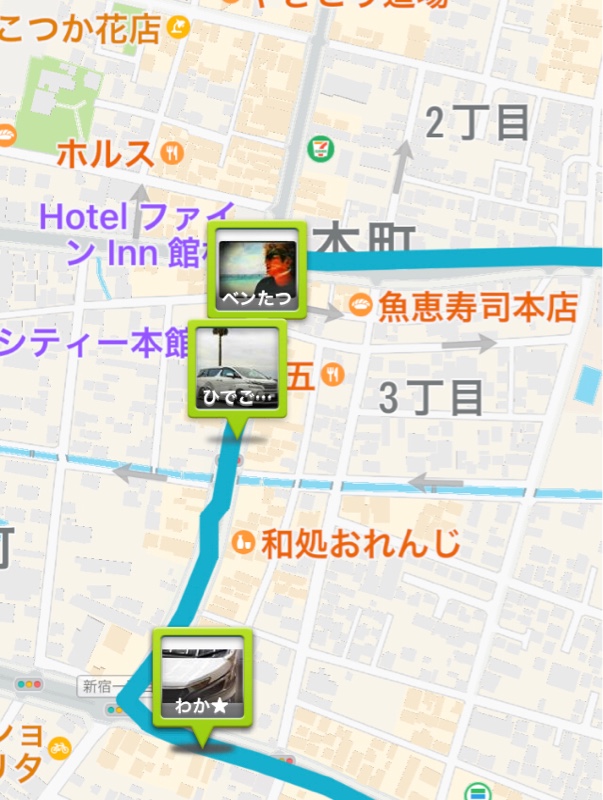The image size is (603, 800).
Task: Open the ホルス restaurant marker
Action: pos(173,153)
